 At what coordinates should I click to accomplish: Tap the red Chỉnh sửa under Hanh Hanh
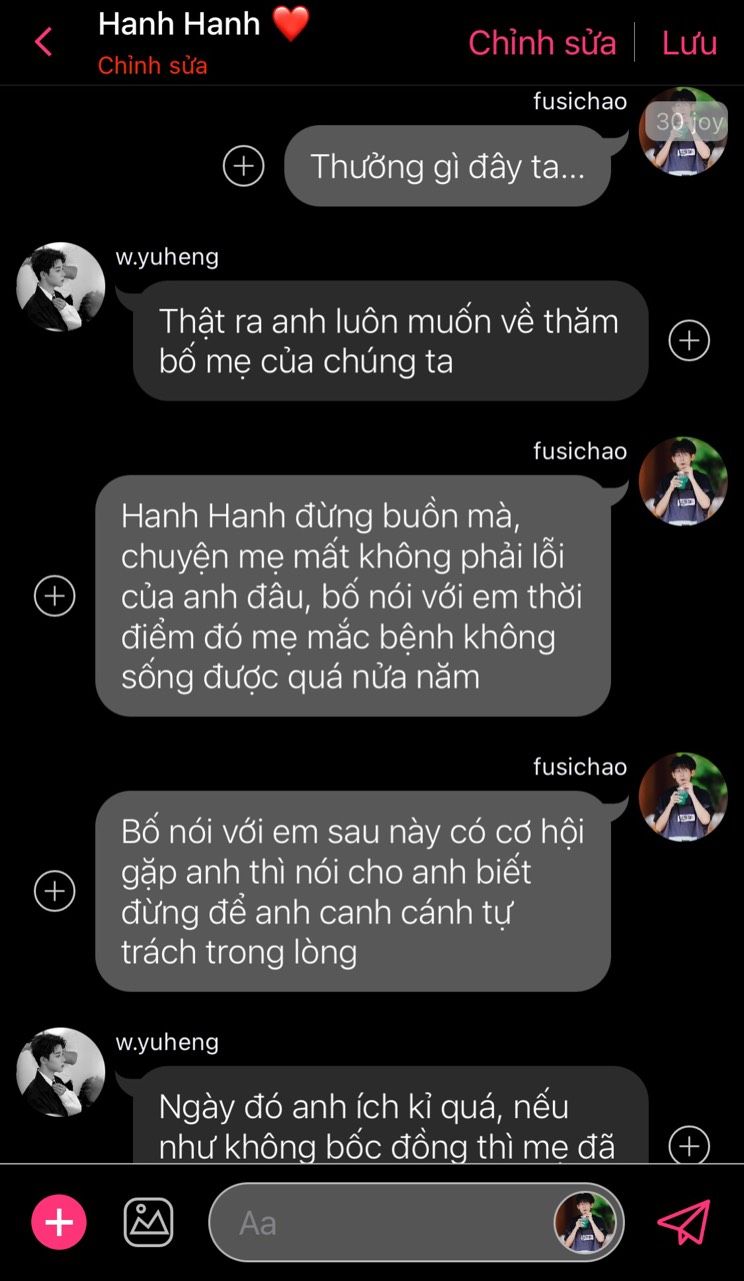click(152, 66)
